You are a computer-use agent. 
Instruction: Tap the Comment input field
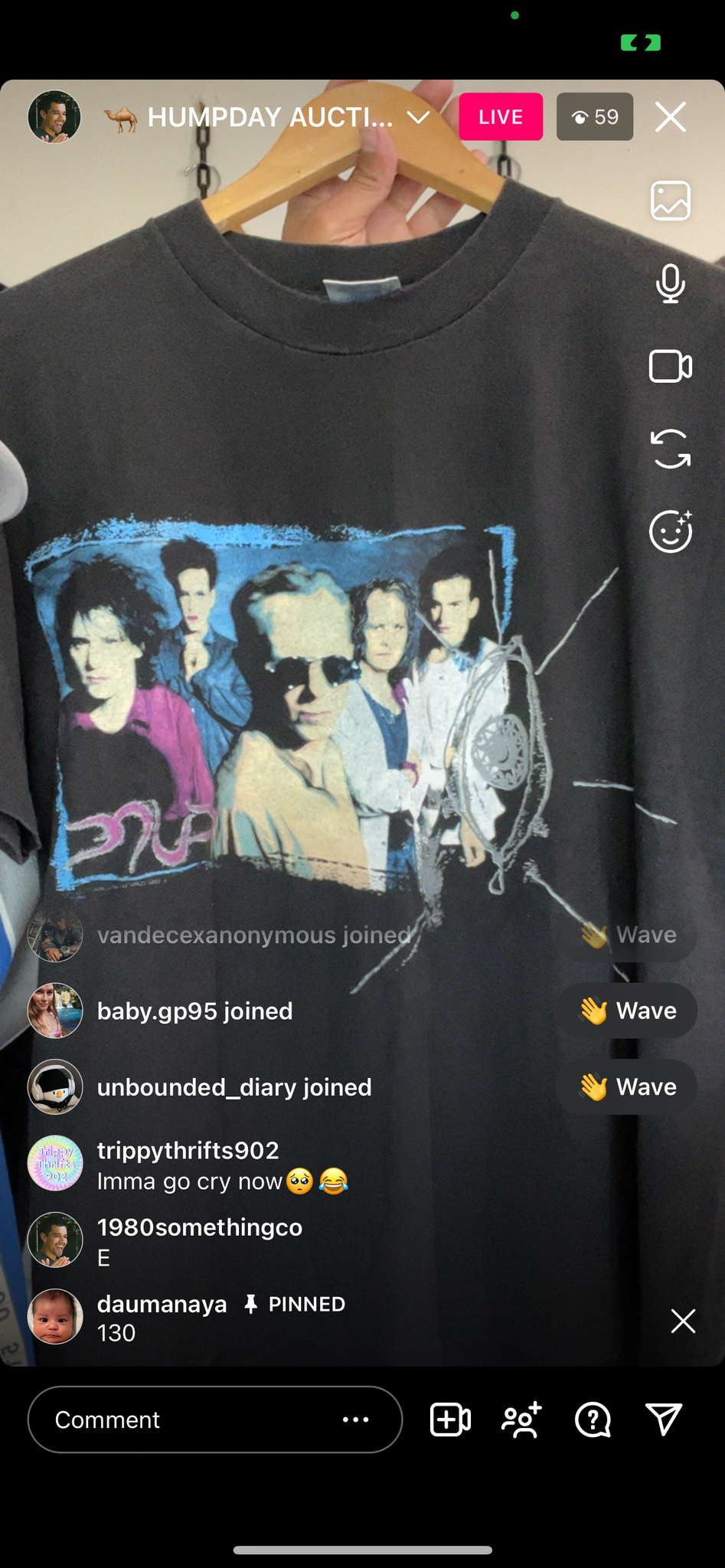coord(184,1419)
